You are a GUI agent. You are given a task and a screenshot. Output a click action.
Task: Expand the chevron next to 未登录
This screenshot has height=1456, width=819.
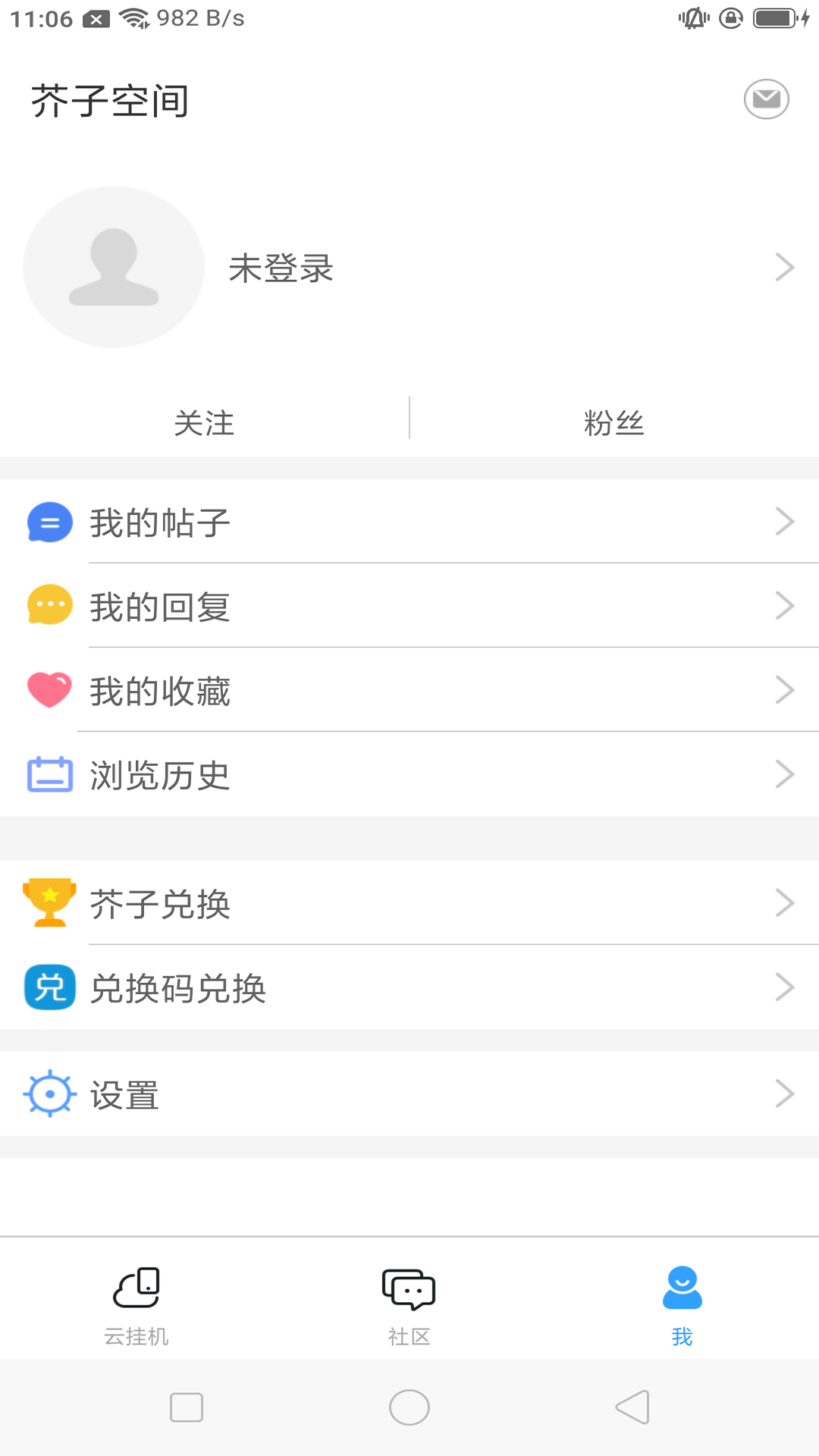pyautogui.click(x=785, y=267)
